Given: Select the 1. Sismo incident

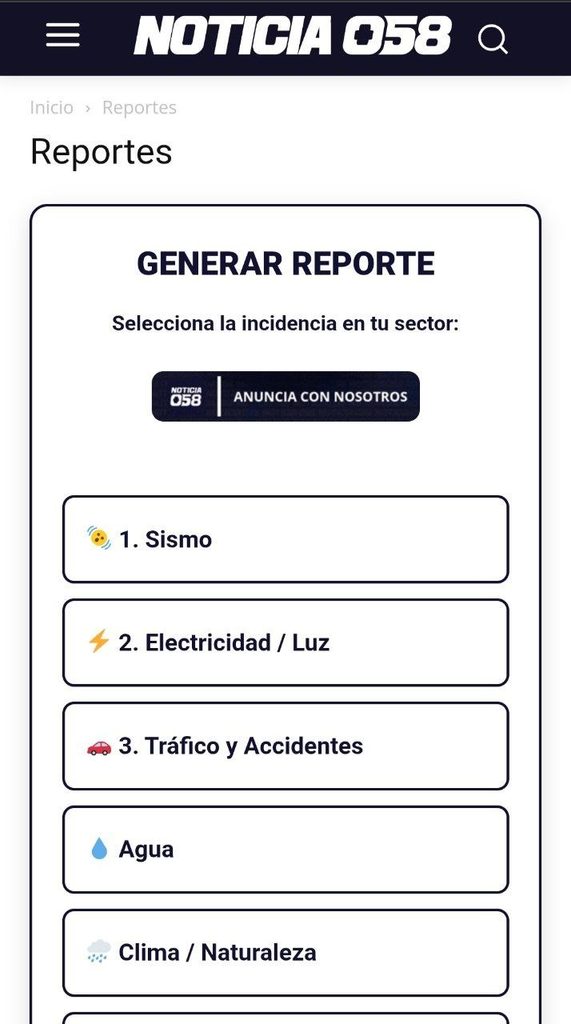Looking at the screenshot, I should click(286, 539).
